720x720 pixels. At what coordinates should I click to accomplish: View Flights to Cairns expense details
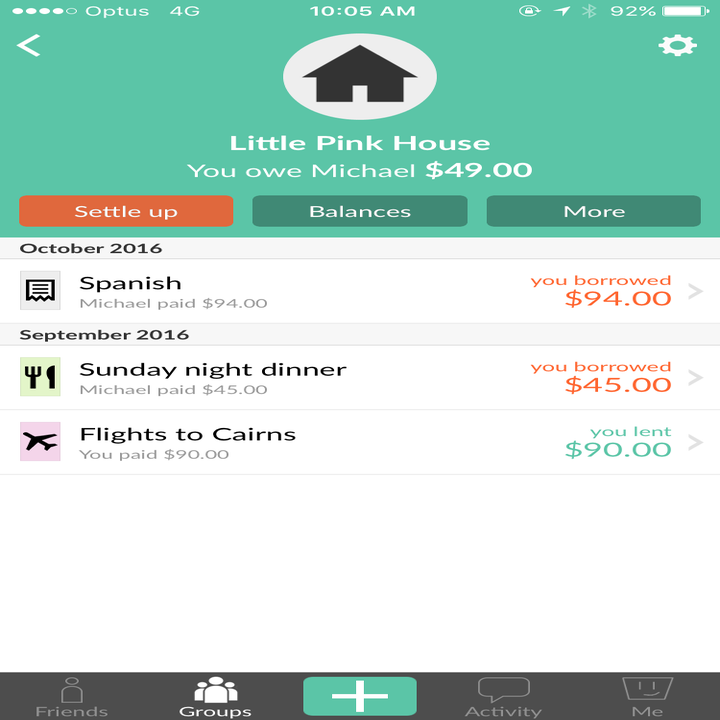(360, 442)
